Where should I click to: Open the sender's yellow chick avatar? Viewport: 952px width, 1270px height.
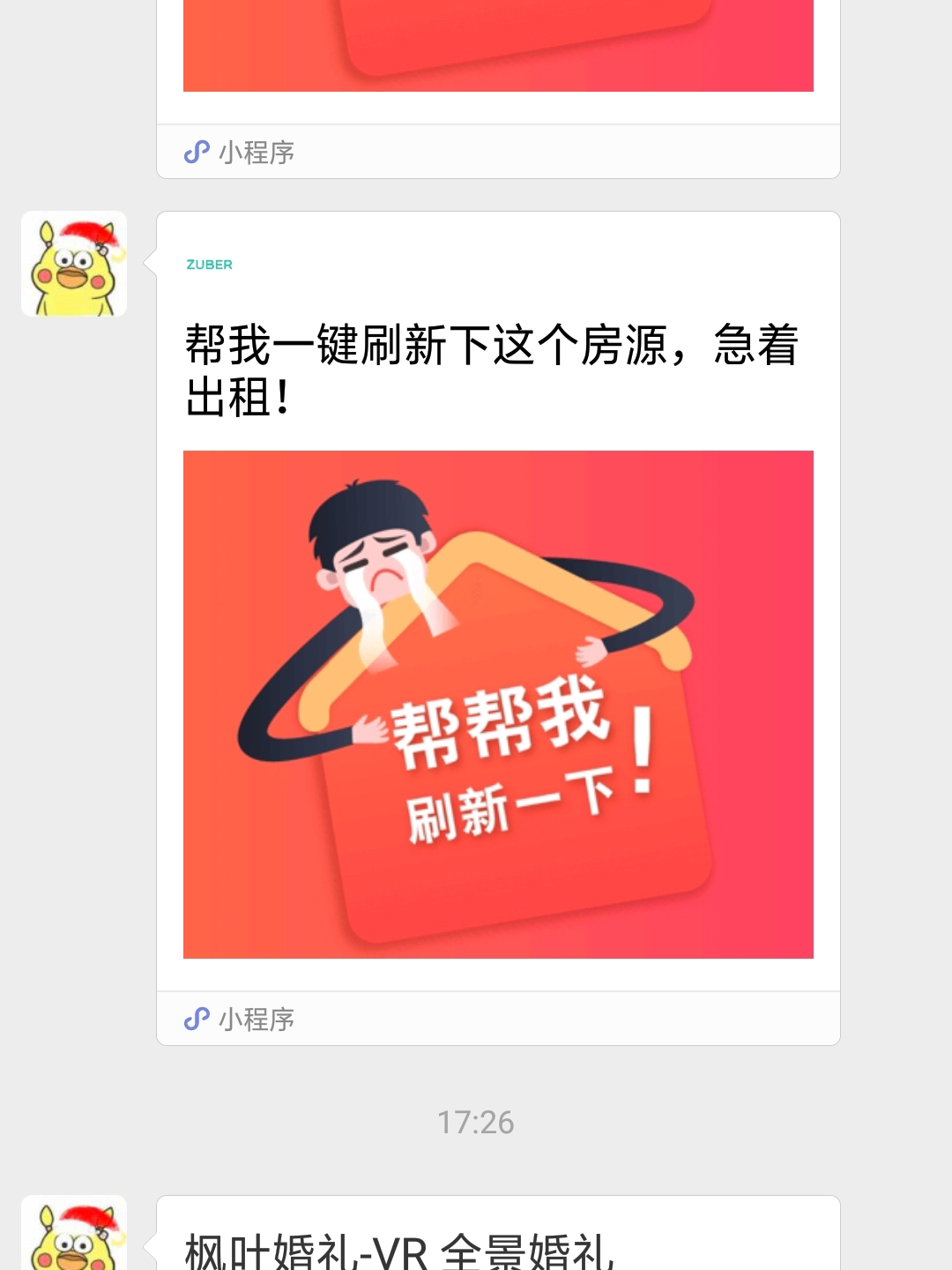[x=74, y=265]
